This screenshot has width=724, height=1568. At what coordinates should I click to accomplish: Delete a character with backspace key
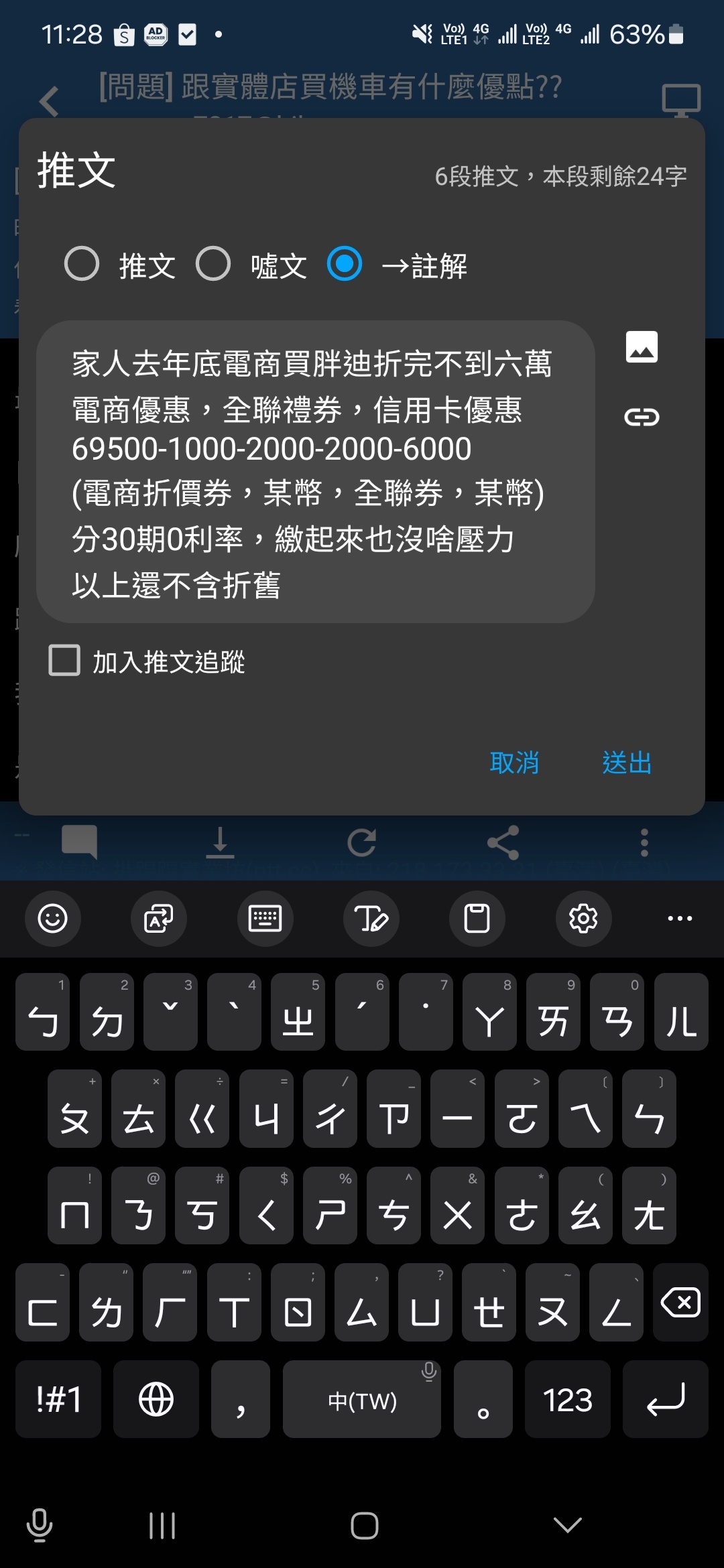tap(680, 1303)
